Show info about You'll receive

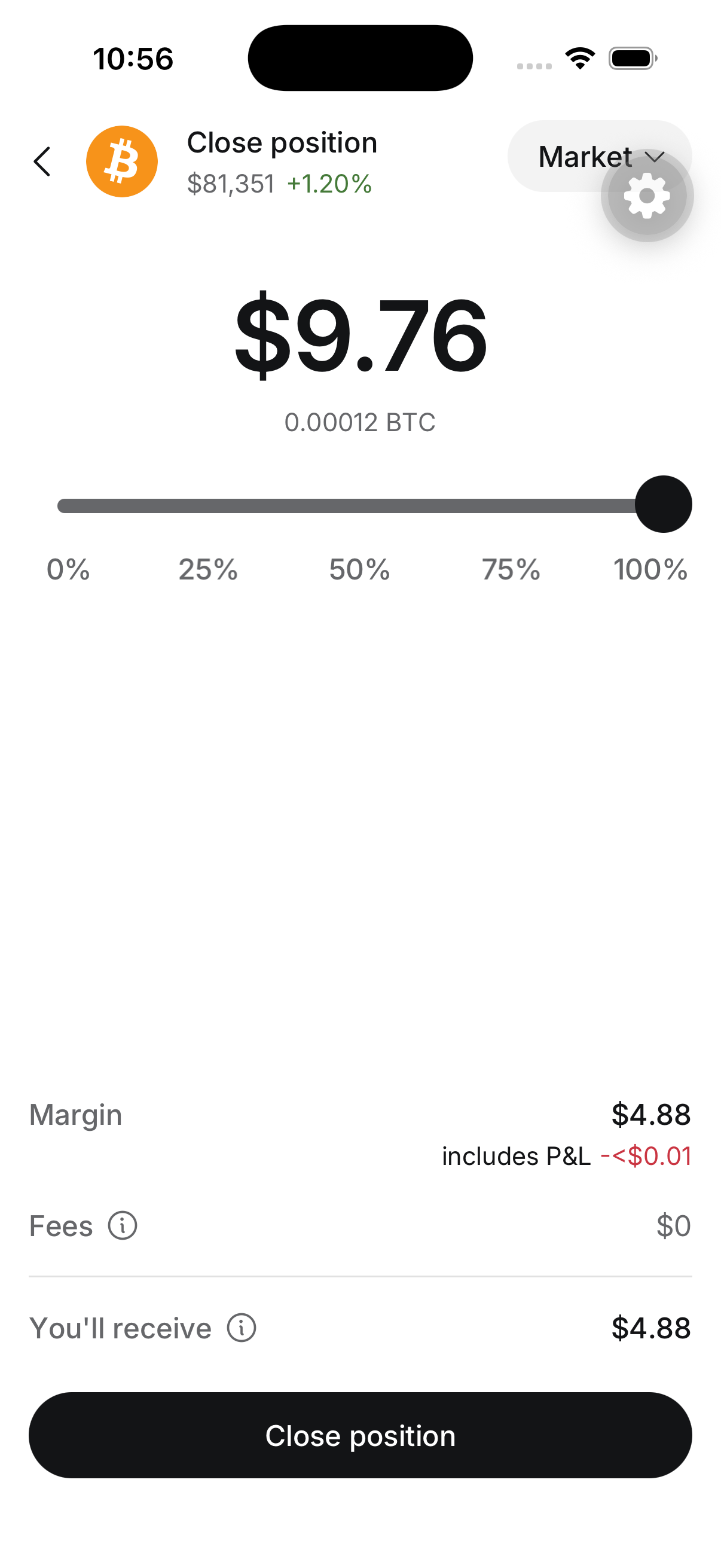coord(242,1328)
